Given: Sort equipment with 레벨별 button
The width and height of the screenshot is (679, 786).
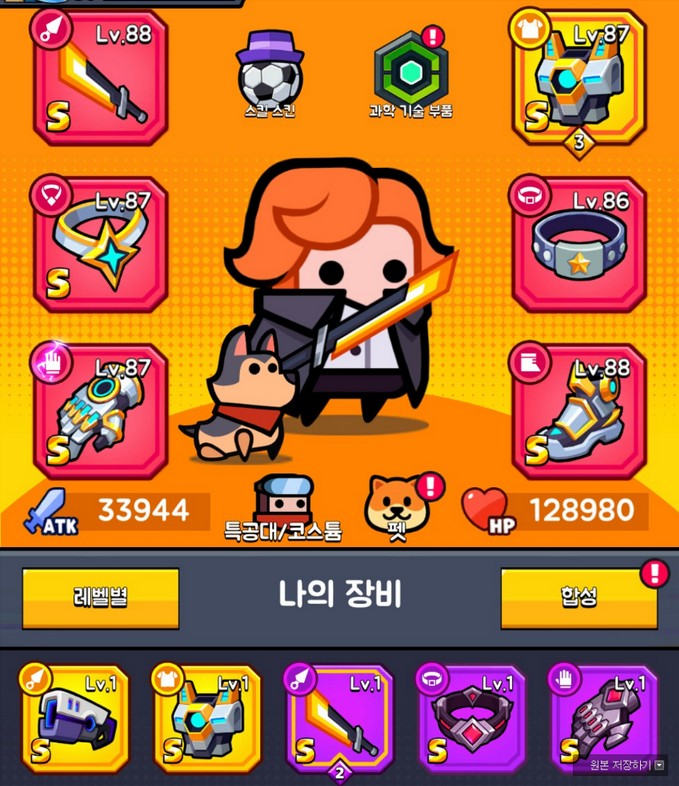Looking at the screenshot, I should (100, 598).
